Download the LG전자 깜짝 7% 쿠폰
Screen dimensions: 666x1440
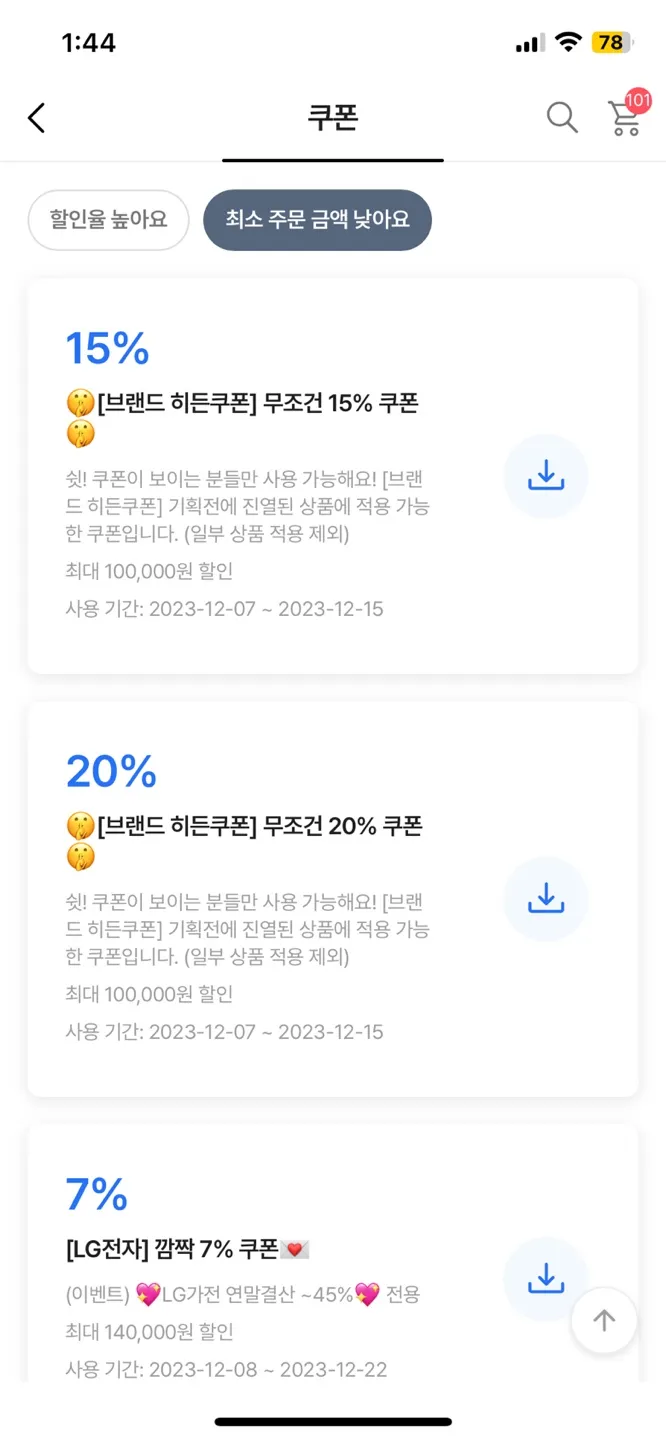(546, 1278)
